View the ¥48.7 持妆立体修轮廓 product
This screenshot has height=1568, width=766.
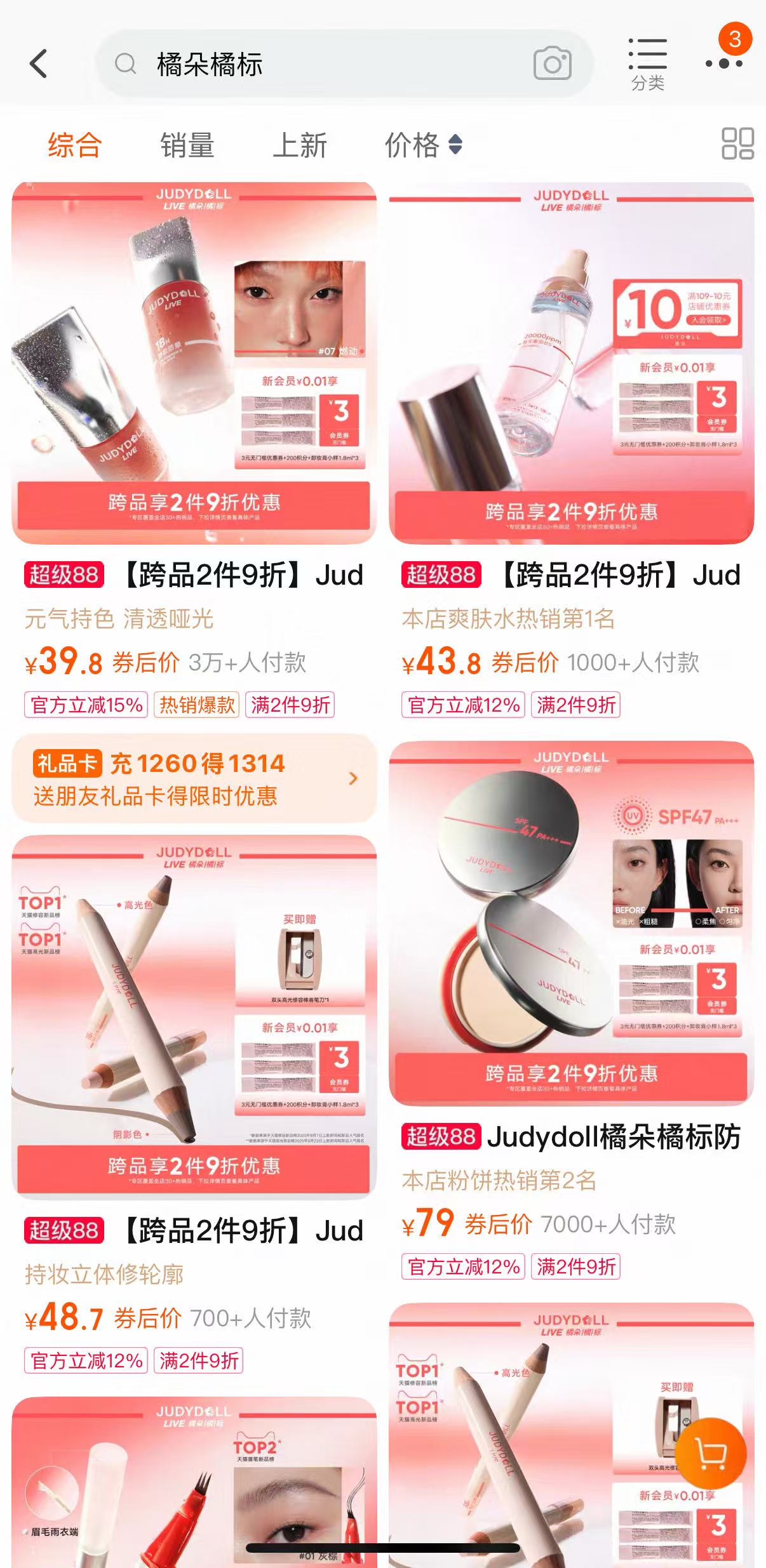(x=194, y=1017)
